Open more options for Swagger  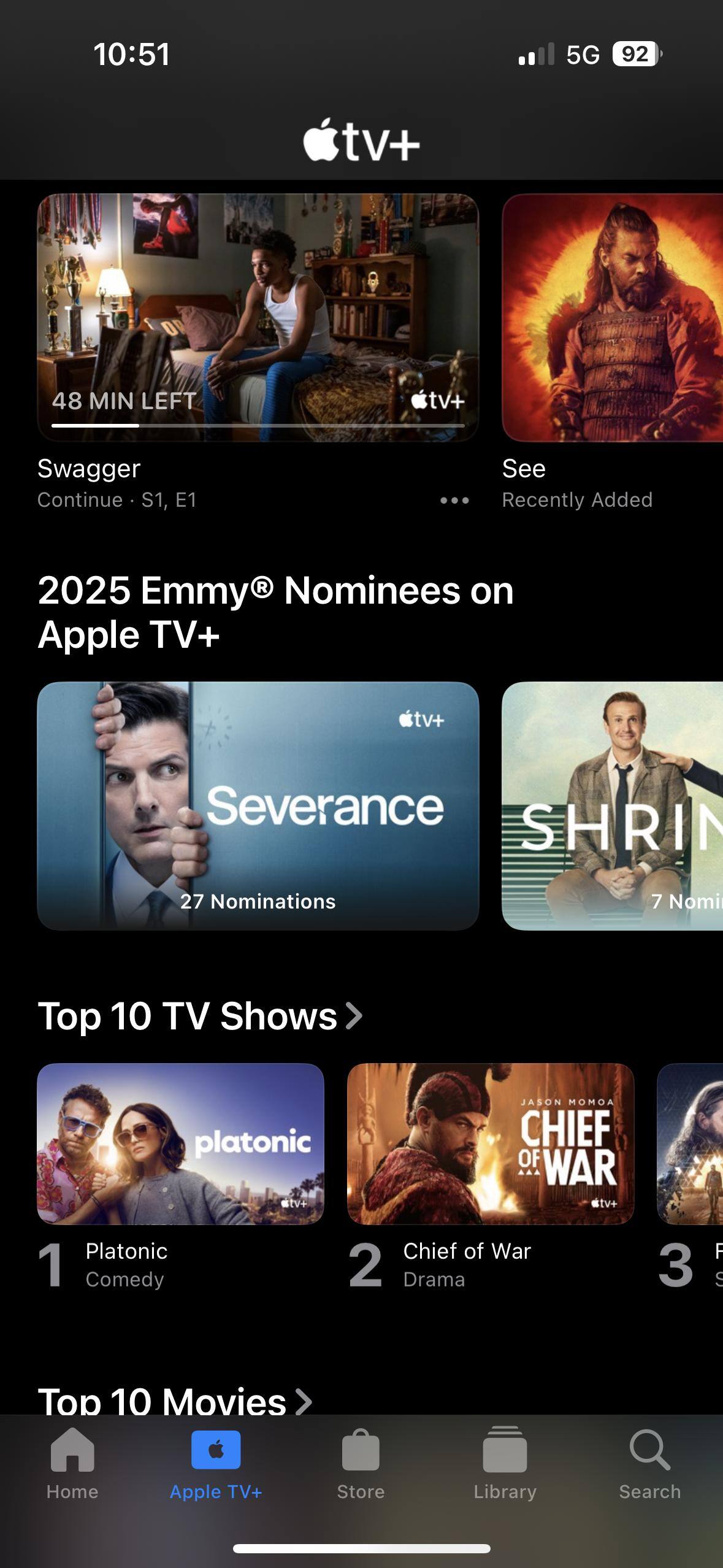[454, 501]
